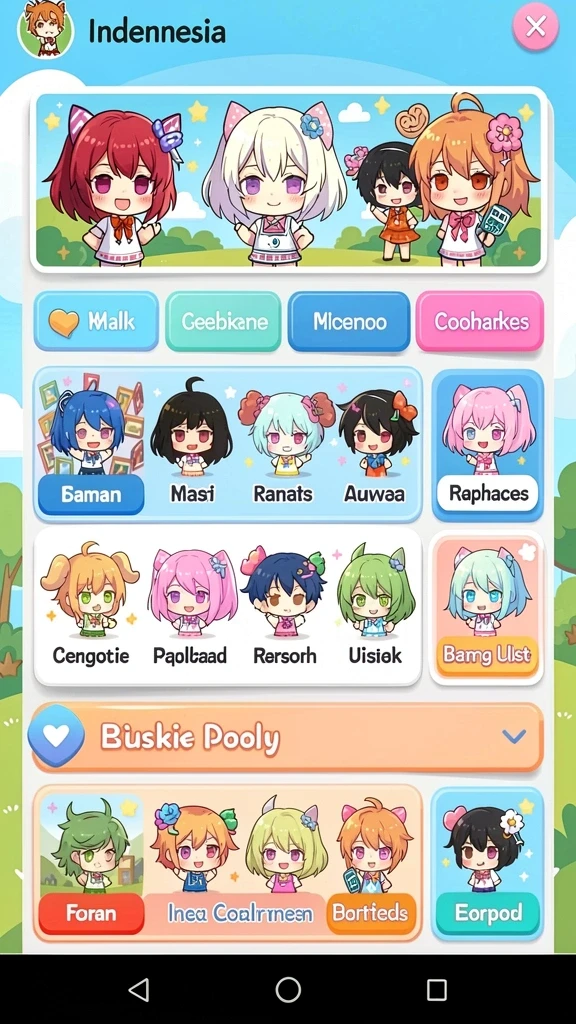576x1024 pixels.
Task: Tap the Bortteds button
Action: tap(370, 913)
